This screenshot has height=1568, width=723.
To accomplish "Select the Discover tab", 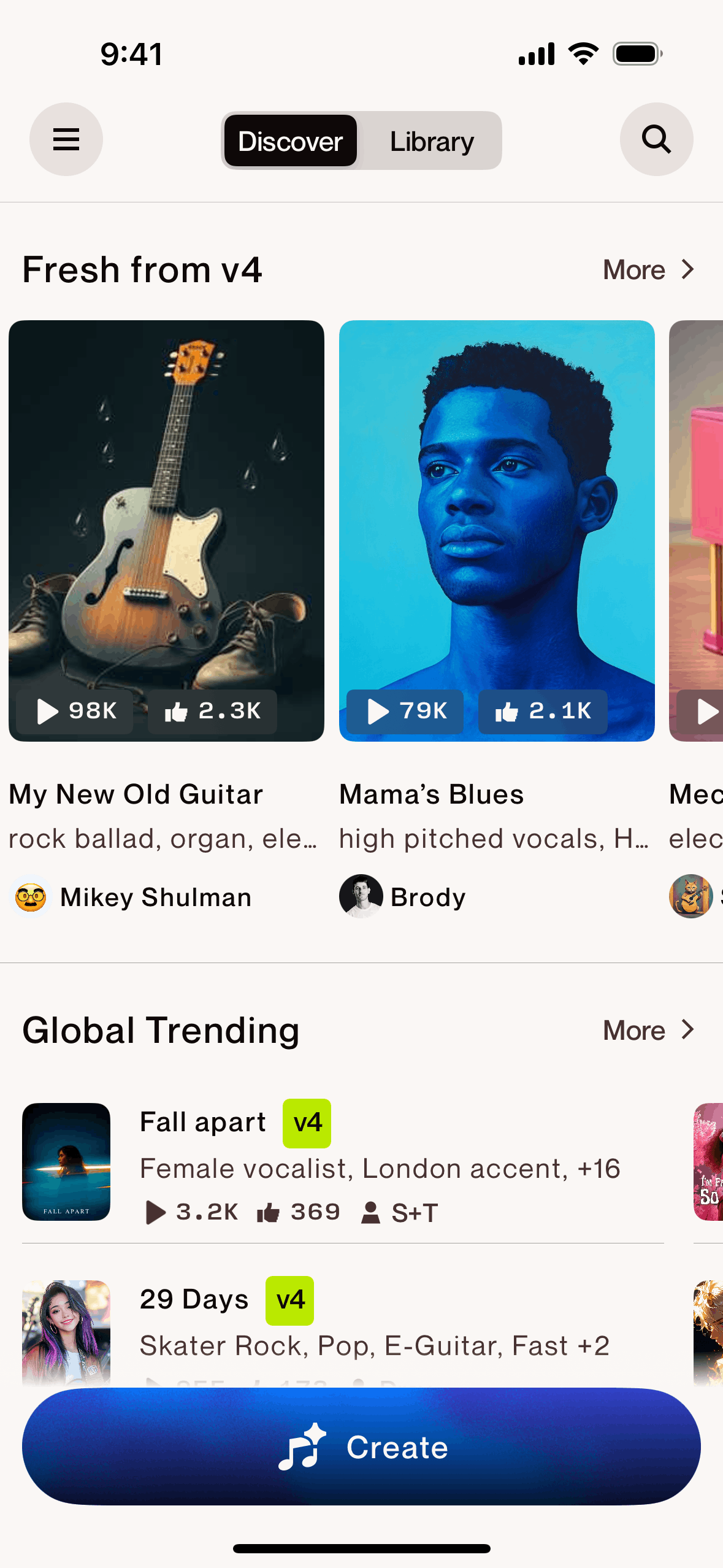I will (291, 141).
